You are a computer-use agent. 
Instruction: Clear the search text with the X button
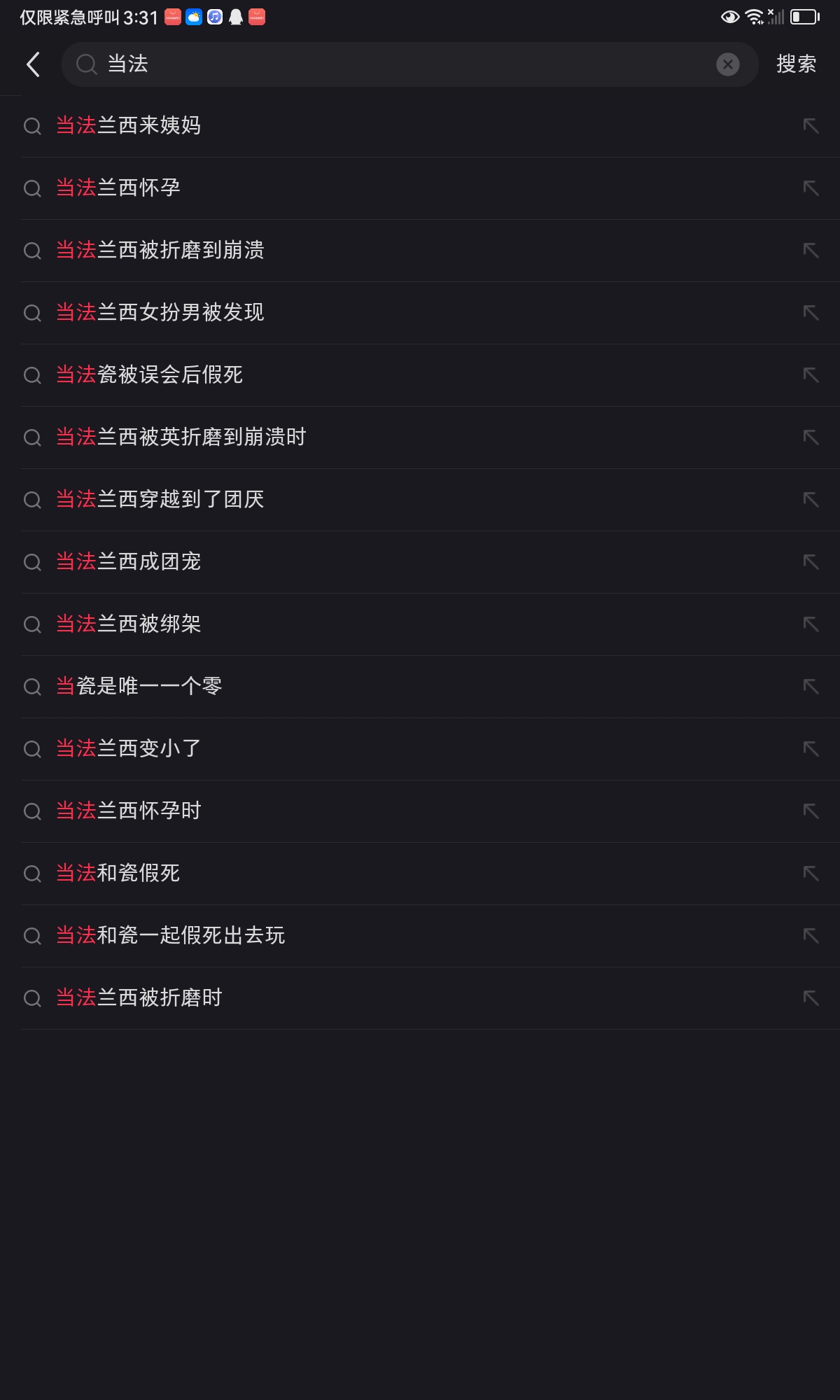(727, 64)
